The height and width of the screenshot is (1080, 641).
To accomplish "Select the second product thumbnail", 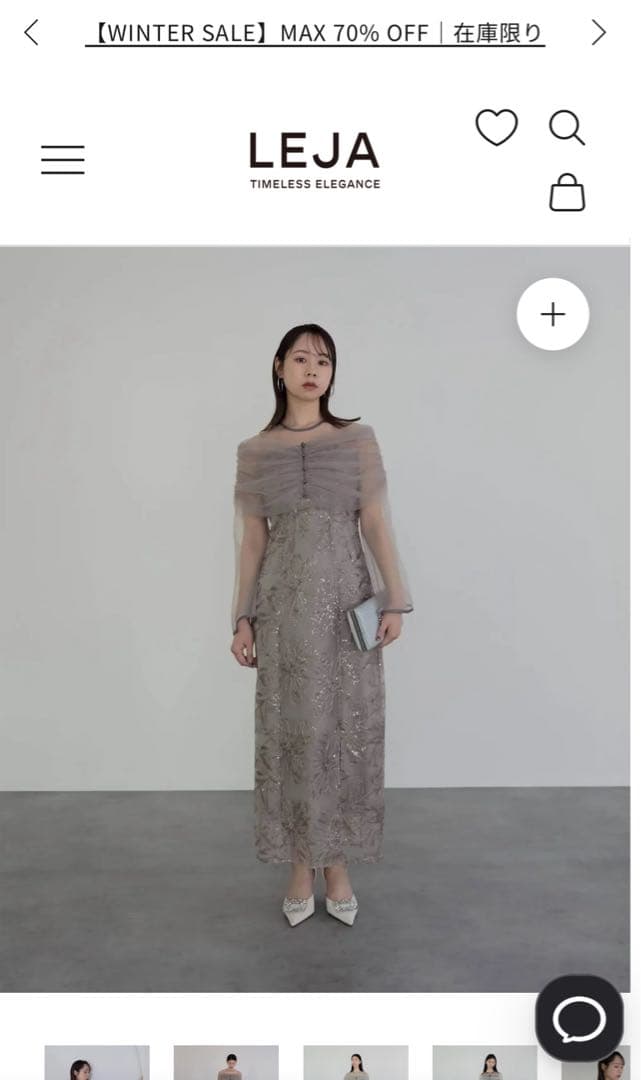I will click(226, 1063).
